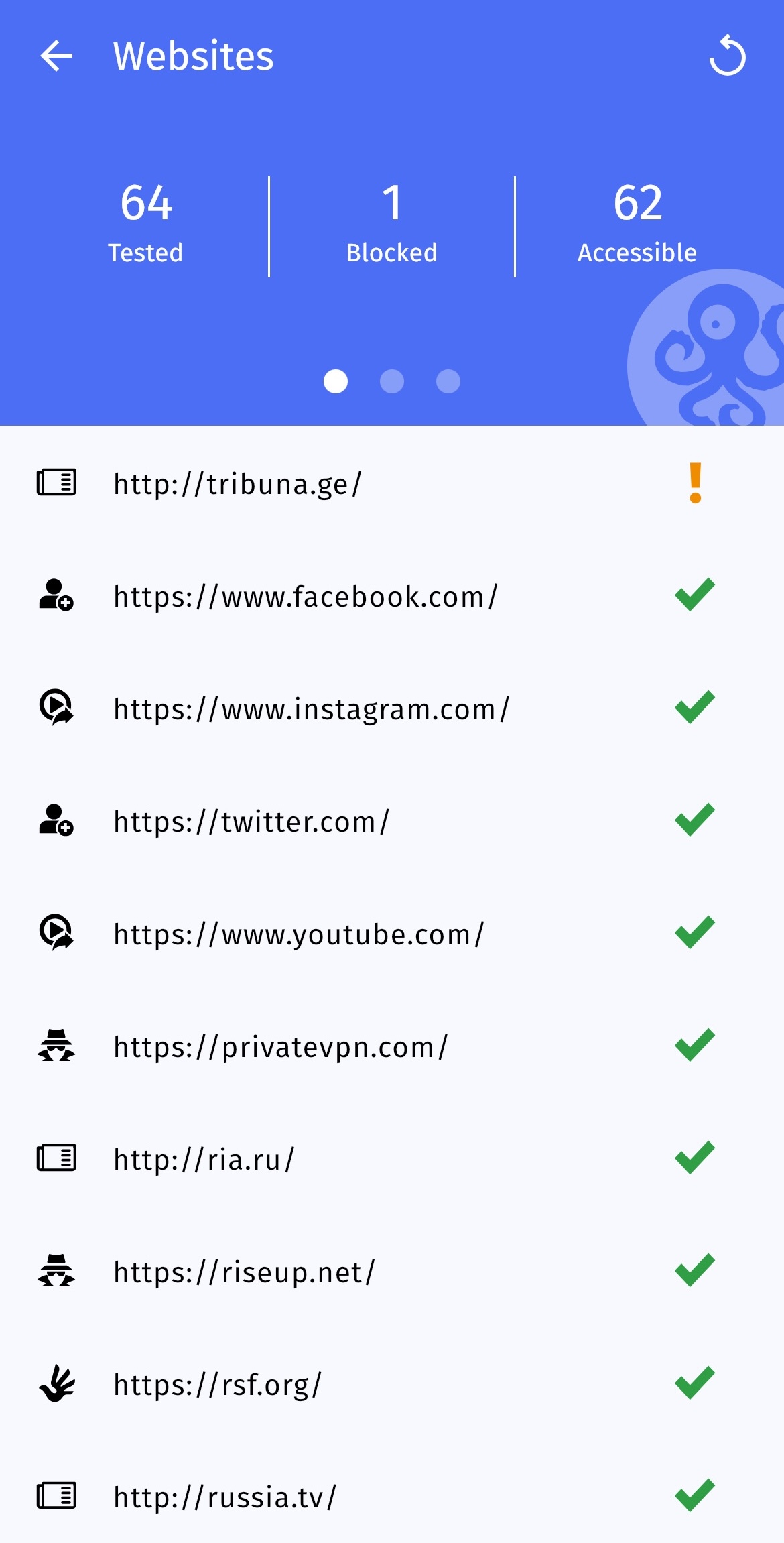Image resolution: width=784 pixels, height=1543 pixels.
Task: Re-run the websites test
Action: [x=727, y=56]
